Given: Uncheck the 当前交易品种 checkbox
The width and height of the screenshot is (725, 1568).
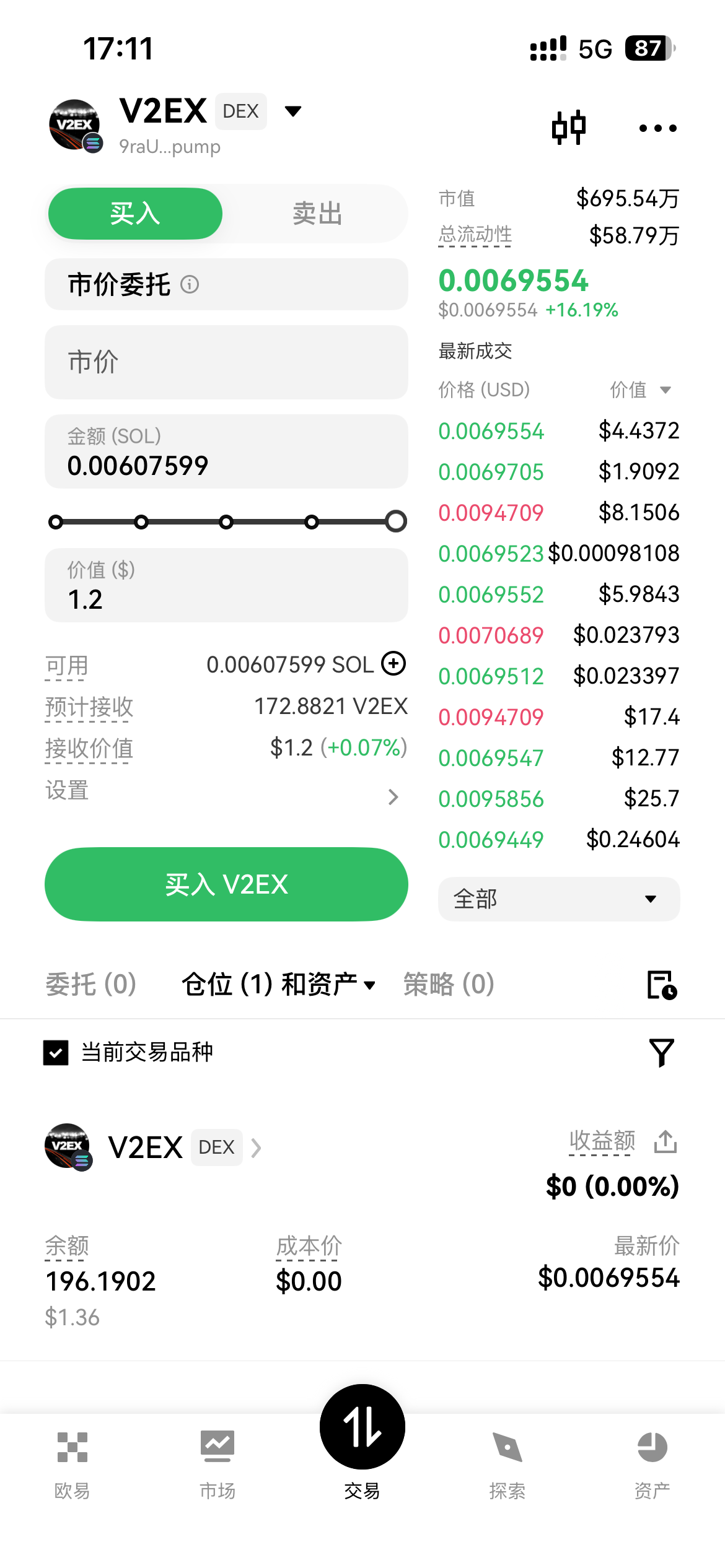Looking at the screenshot, I should point(56,1052).
